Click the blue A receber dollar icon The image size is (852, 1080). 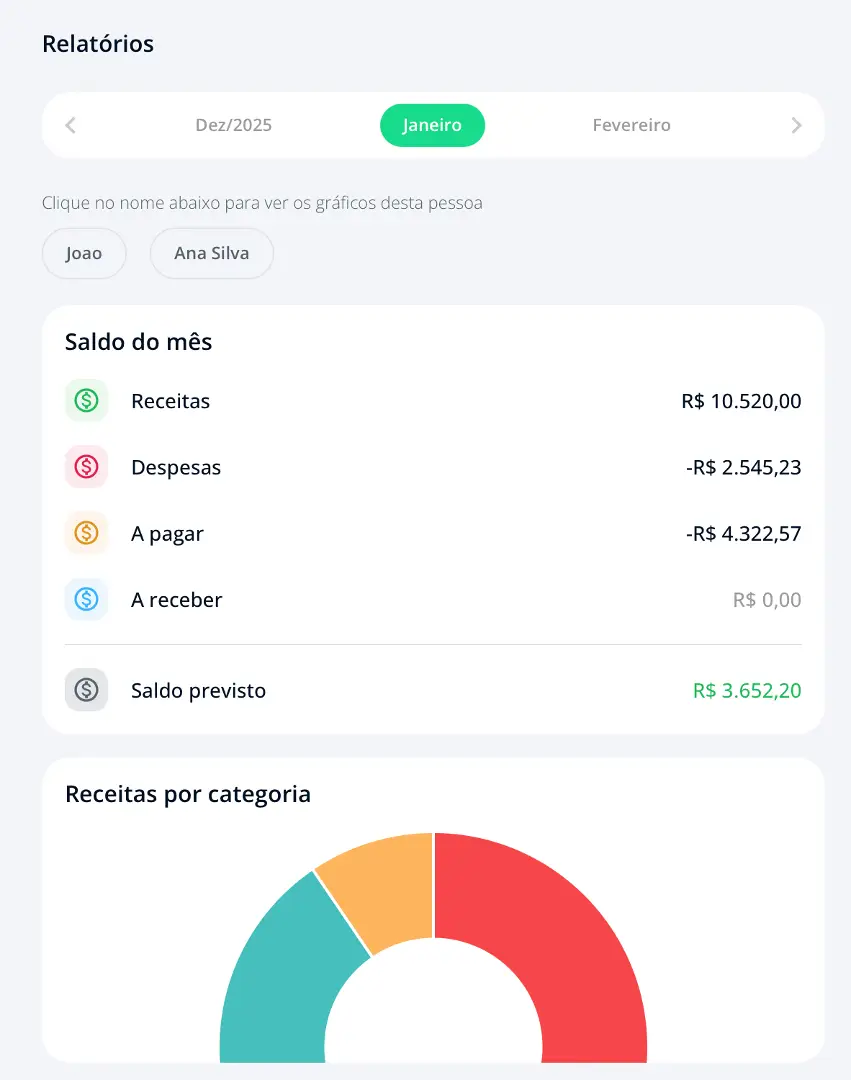click(86, 599)
